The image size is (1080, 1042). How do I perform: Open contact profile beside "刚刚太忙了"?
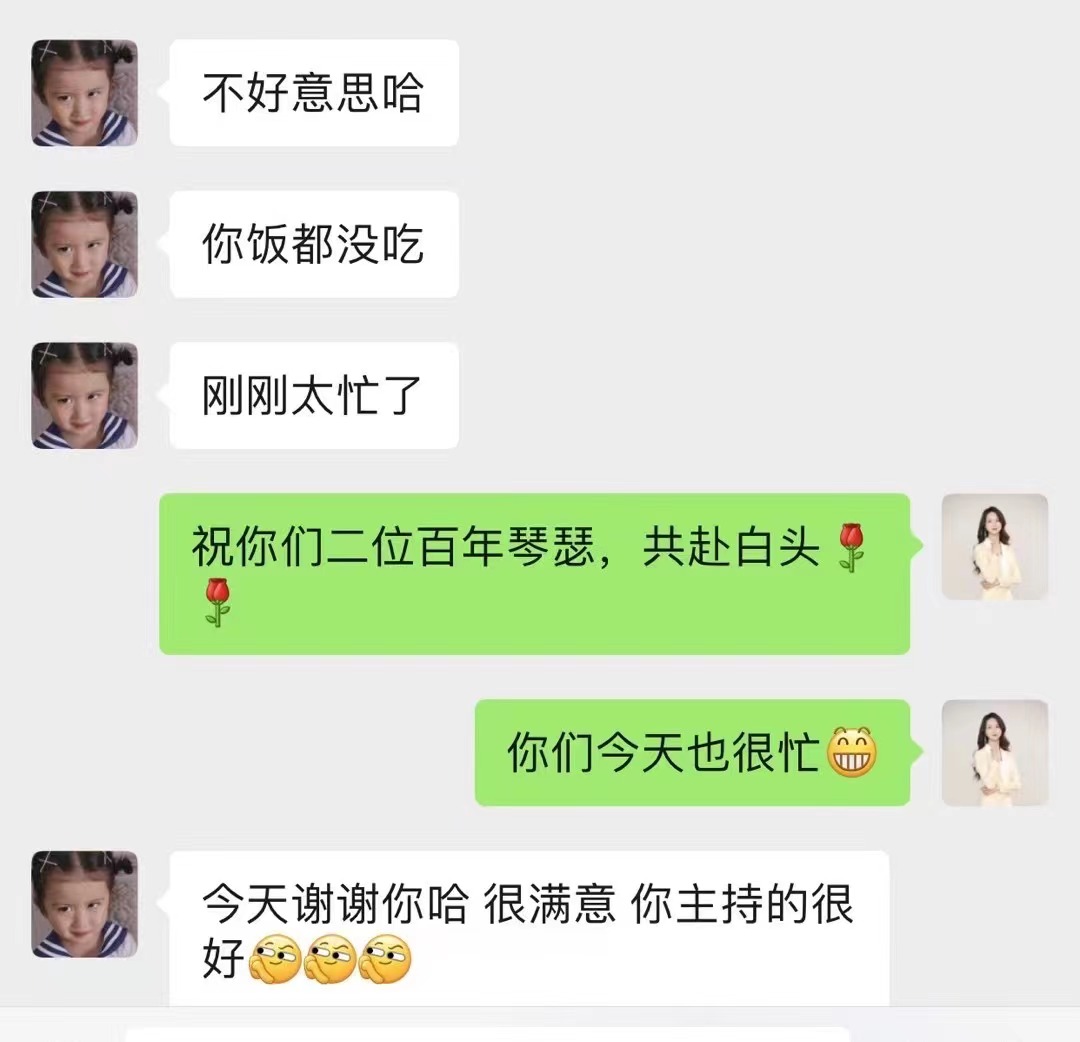(85, 395)
